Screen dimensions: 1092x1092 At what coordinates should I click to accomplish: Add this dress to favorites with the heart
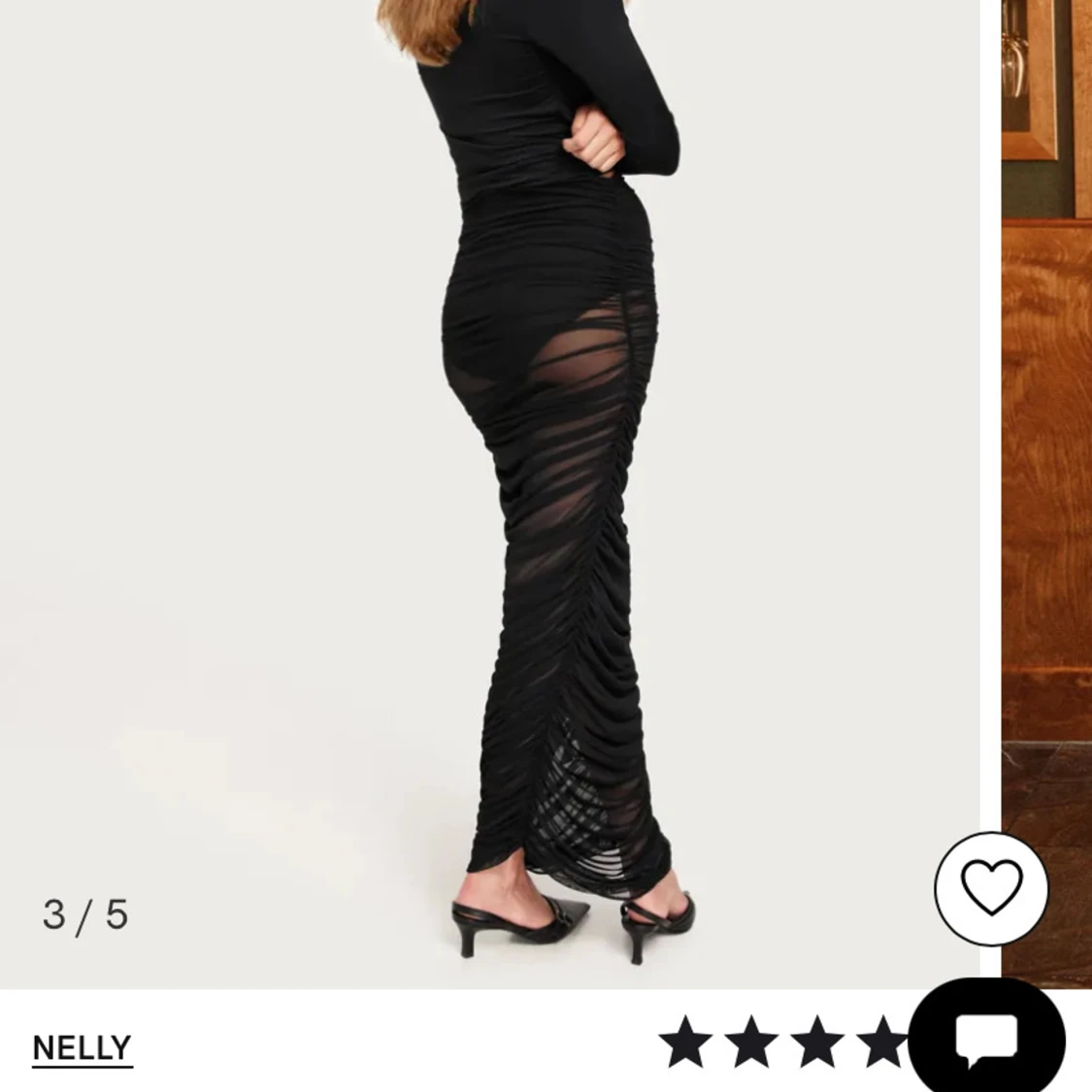pyautogui.click(x=991, y=888)
